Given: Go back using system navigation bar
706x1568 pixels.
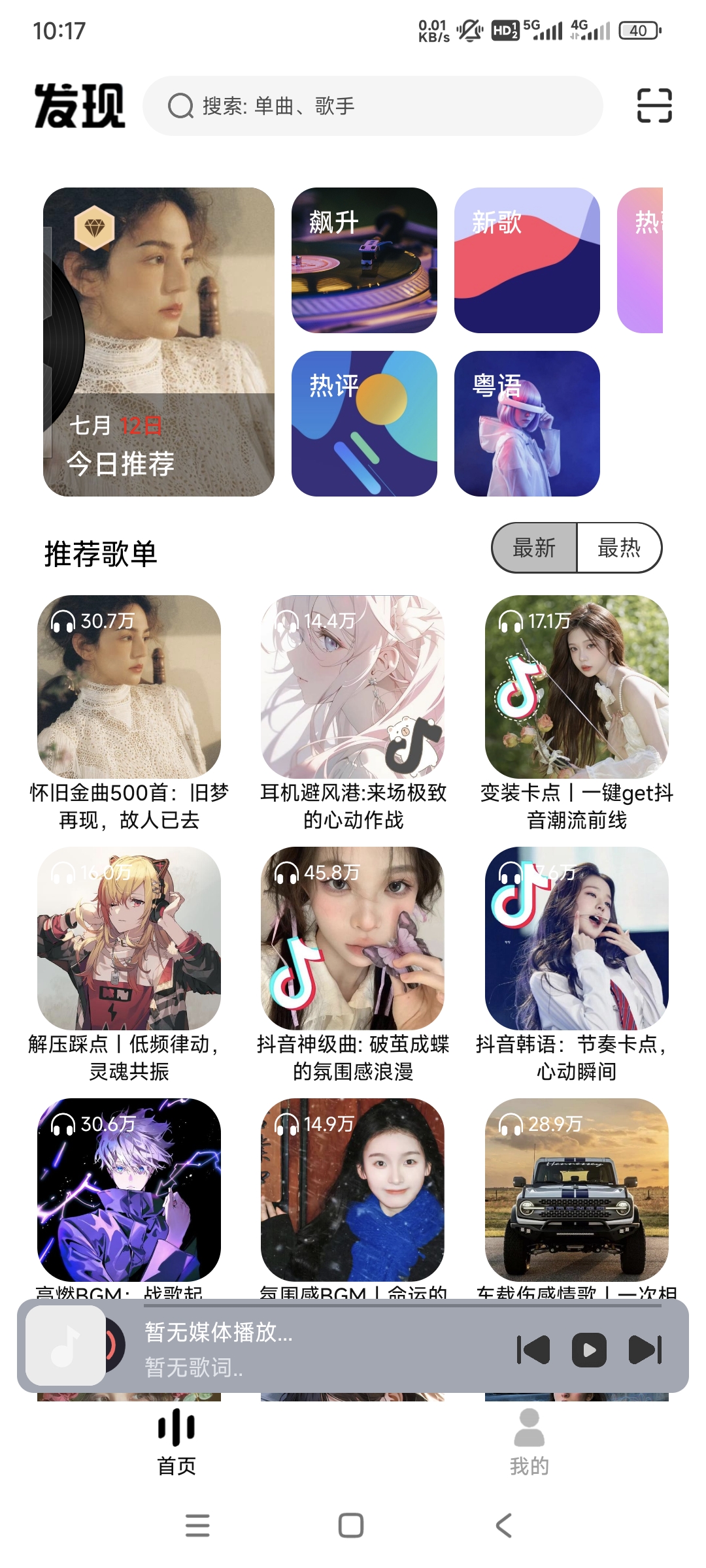Looking at the screenshot, I should 503,1526.
